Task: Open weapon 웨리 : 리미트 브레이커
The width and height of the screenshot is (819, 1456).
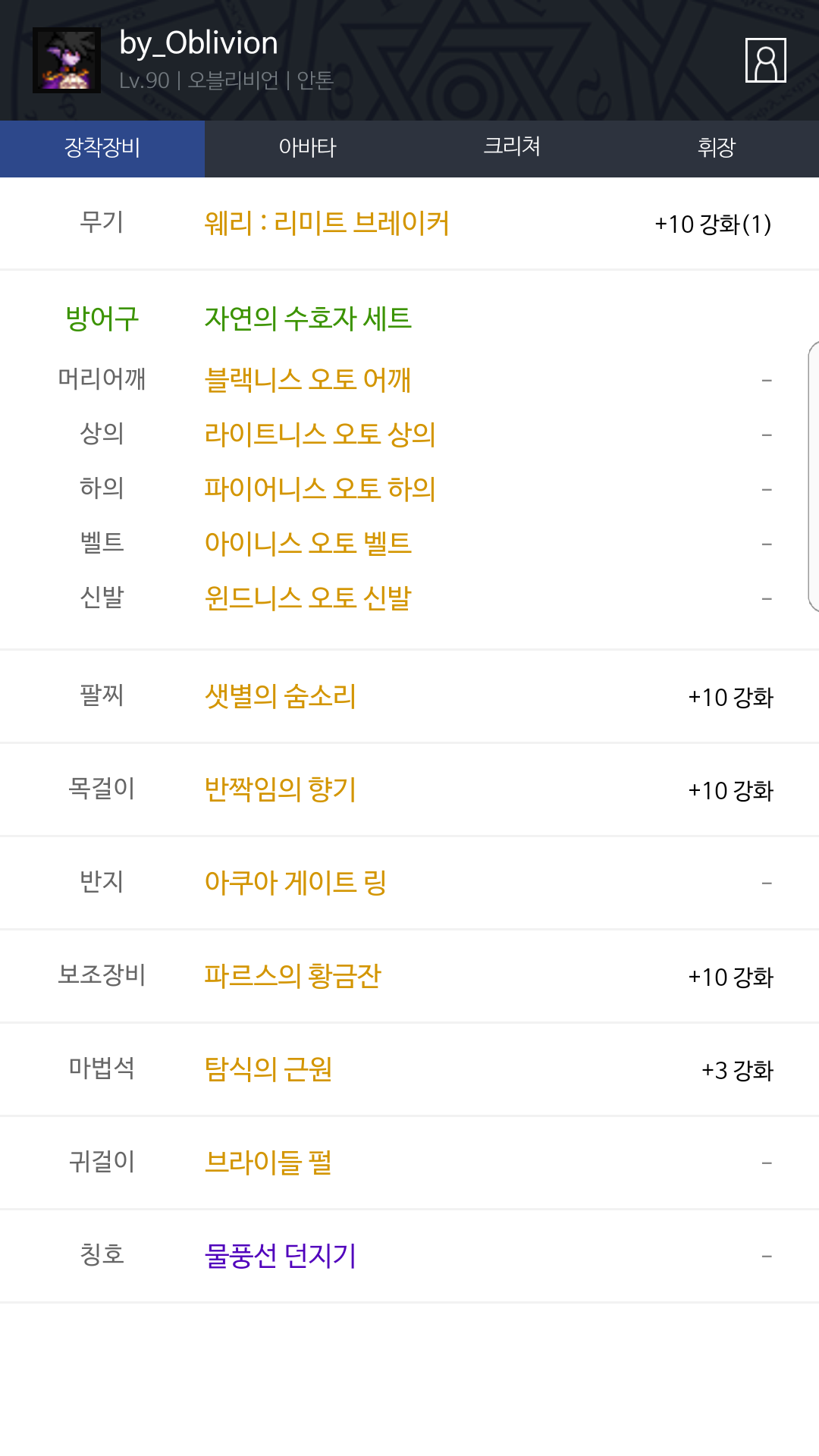Action: pyautogui.click(x=327, y=224)
